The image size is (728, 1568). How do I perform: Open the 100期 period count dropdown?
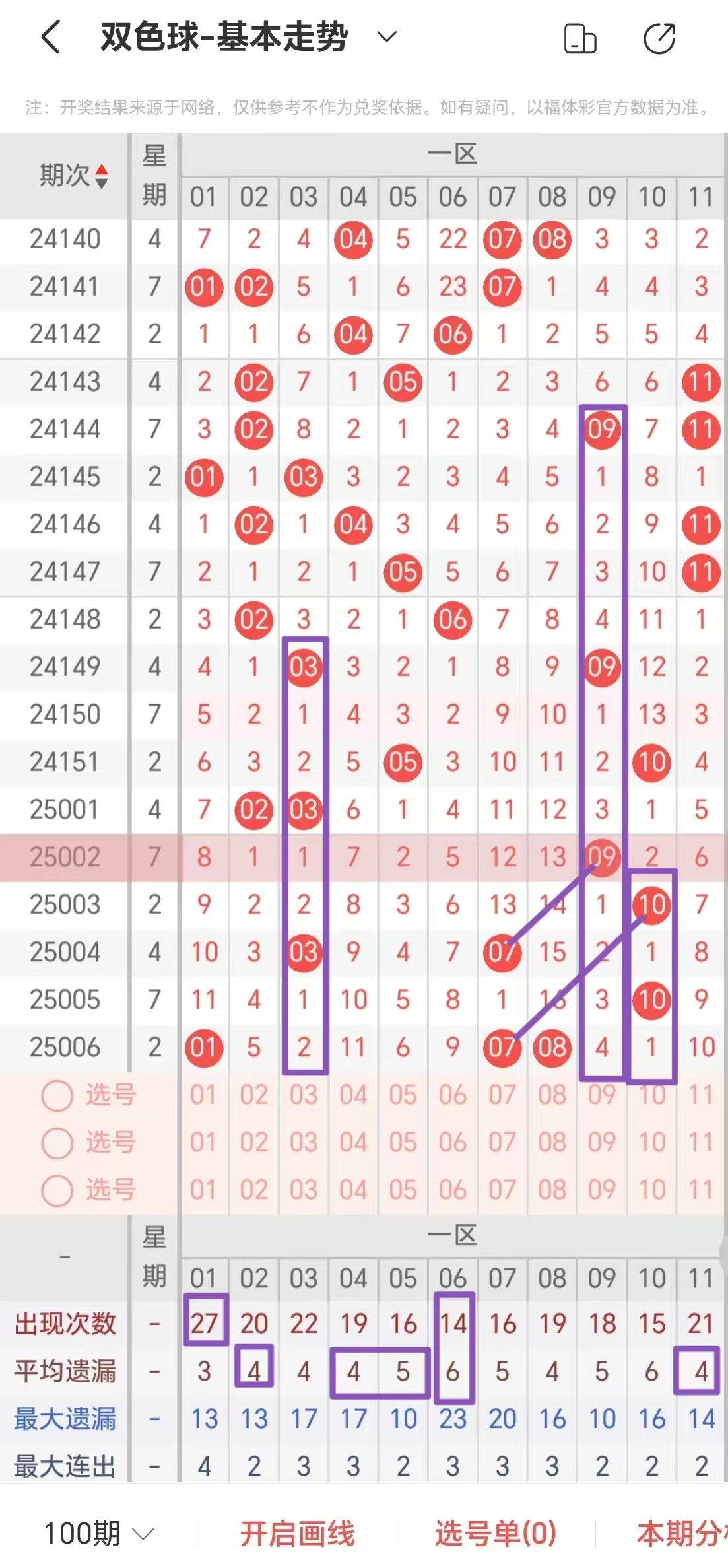click(98, 1533)
